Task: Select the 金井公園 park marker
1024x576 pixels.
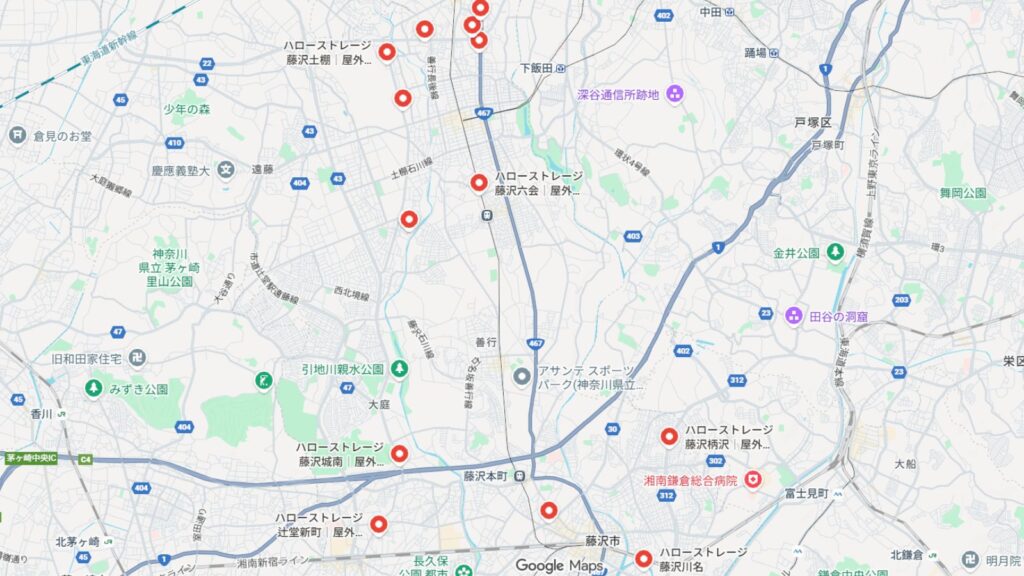Action: tap(835, 253)
